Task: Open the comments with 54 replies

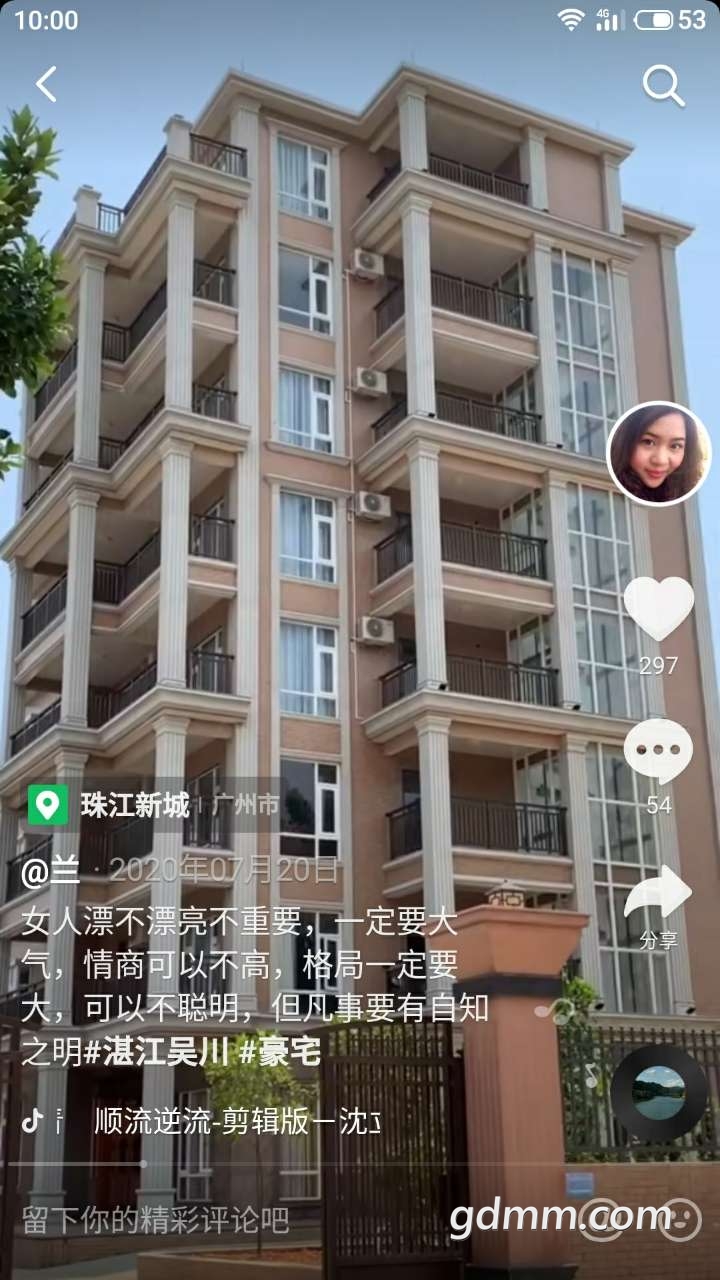Action: pos(658,752)
